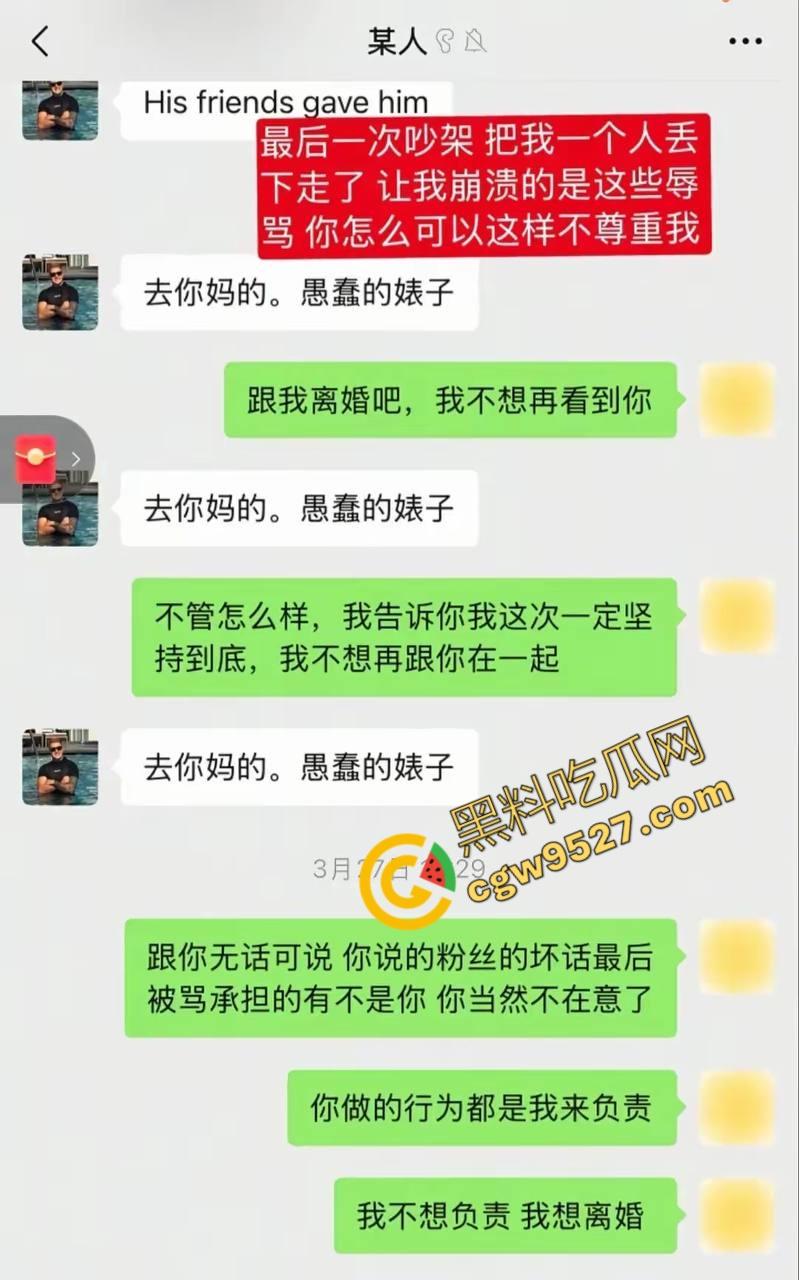The width and height of the screenshot is (799, 1280).
Task: Open own avatar beside "我不想负责 我想离婚" message
Action: tap(737, 1215)
